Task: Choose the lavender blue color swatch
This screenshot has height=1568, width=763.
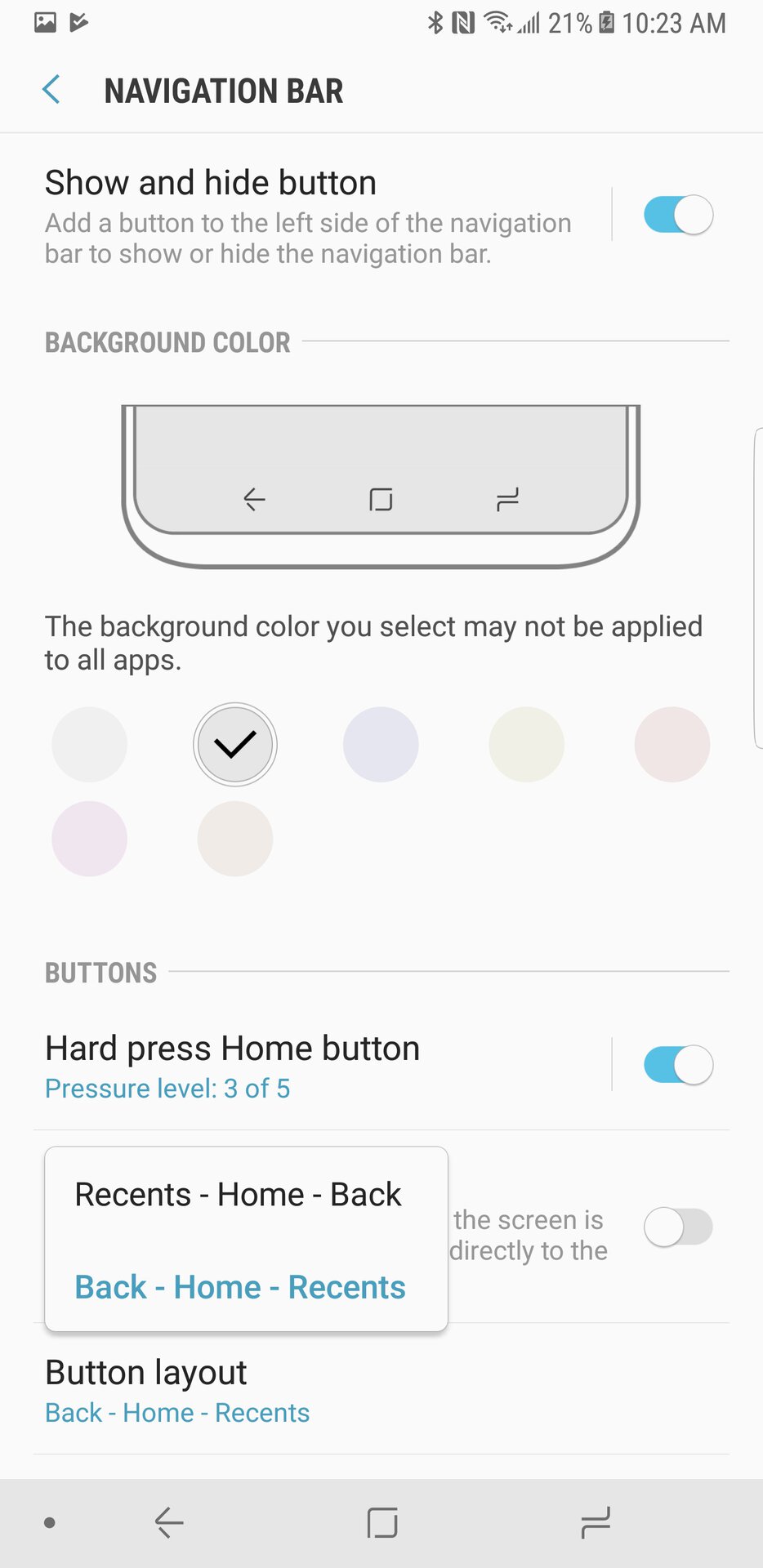Action: click(x=381, y=745)
